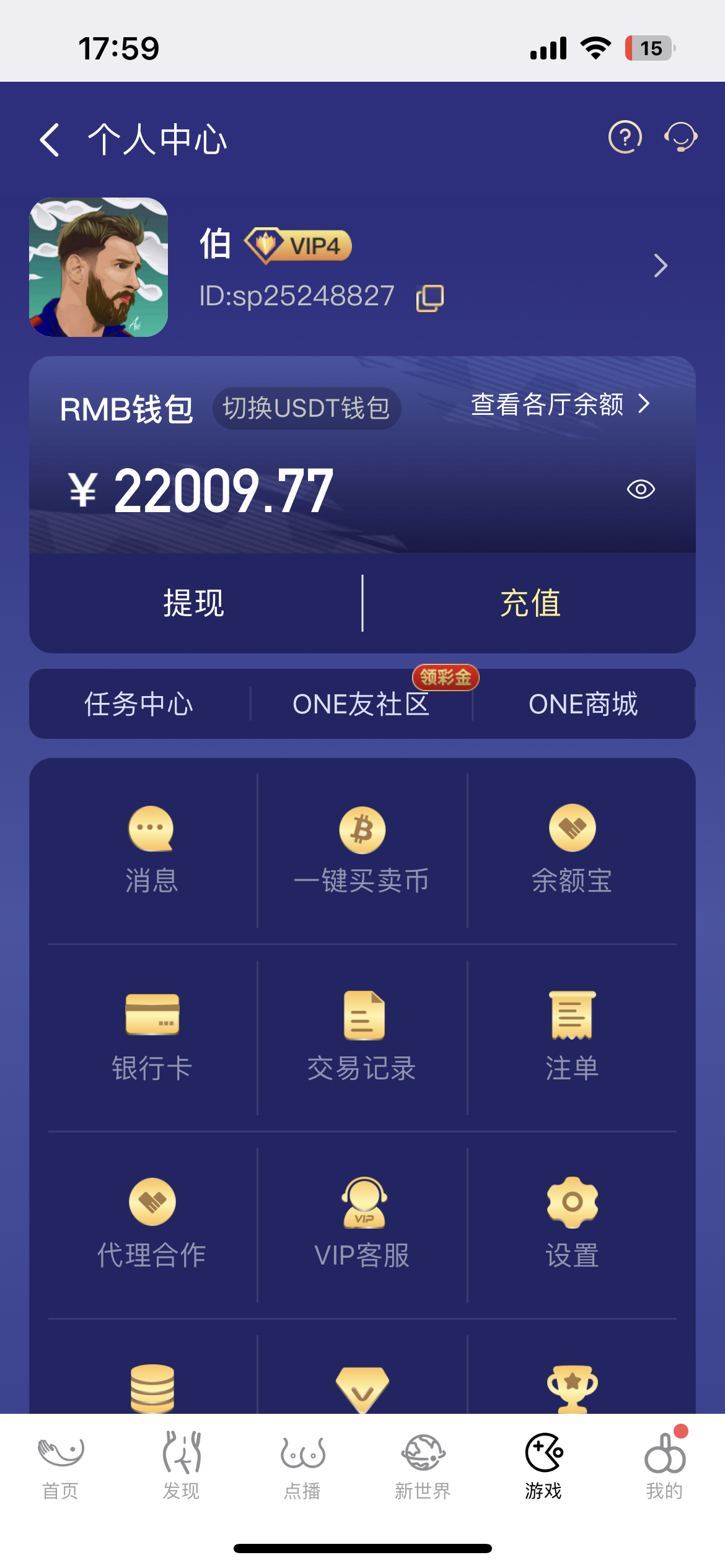Image resolution: width=725 pixels, height=1568 pixels.
Task: Toggle balance visibility with the eye icon
Action: [641, 489]
